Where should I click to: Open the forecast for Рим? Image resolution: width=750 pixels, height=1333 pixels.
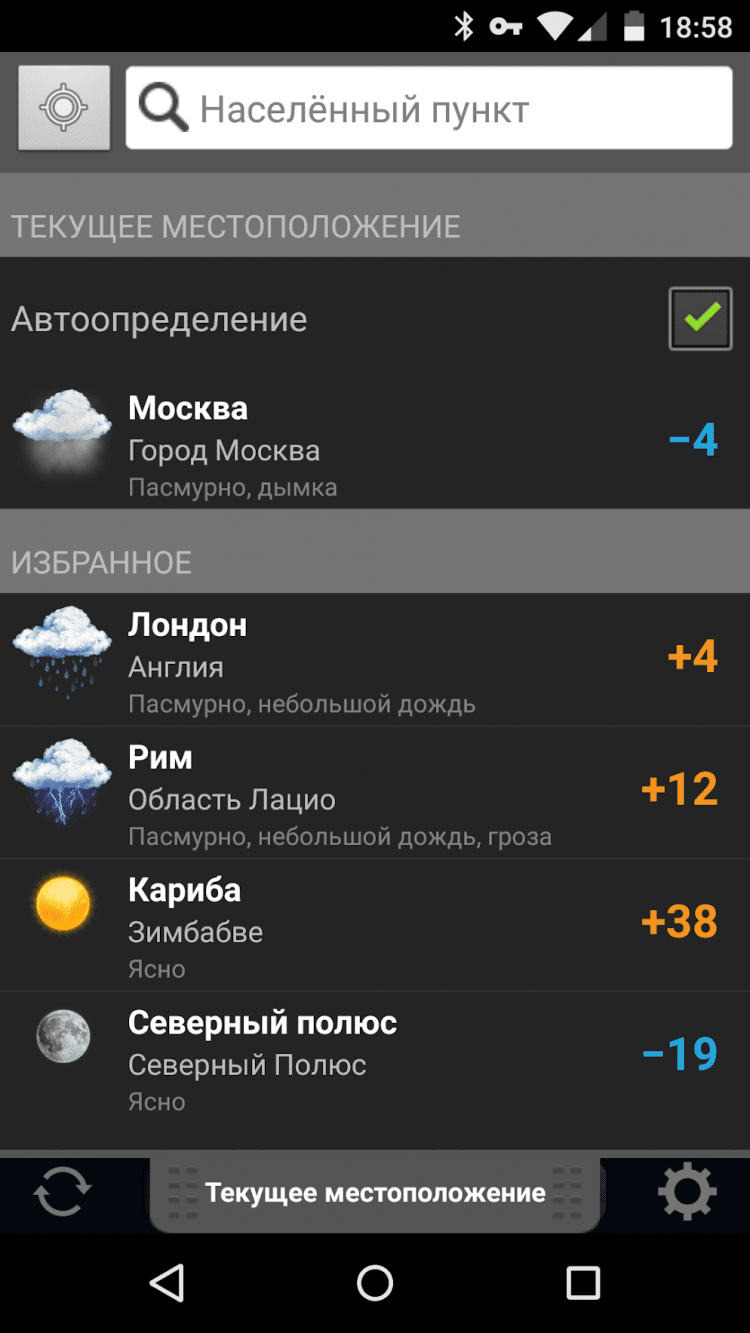(x=375, y=793)
